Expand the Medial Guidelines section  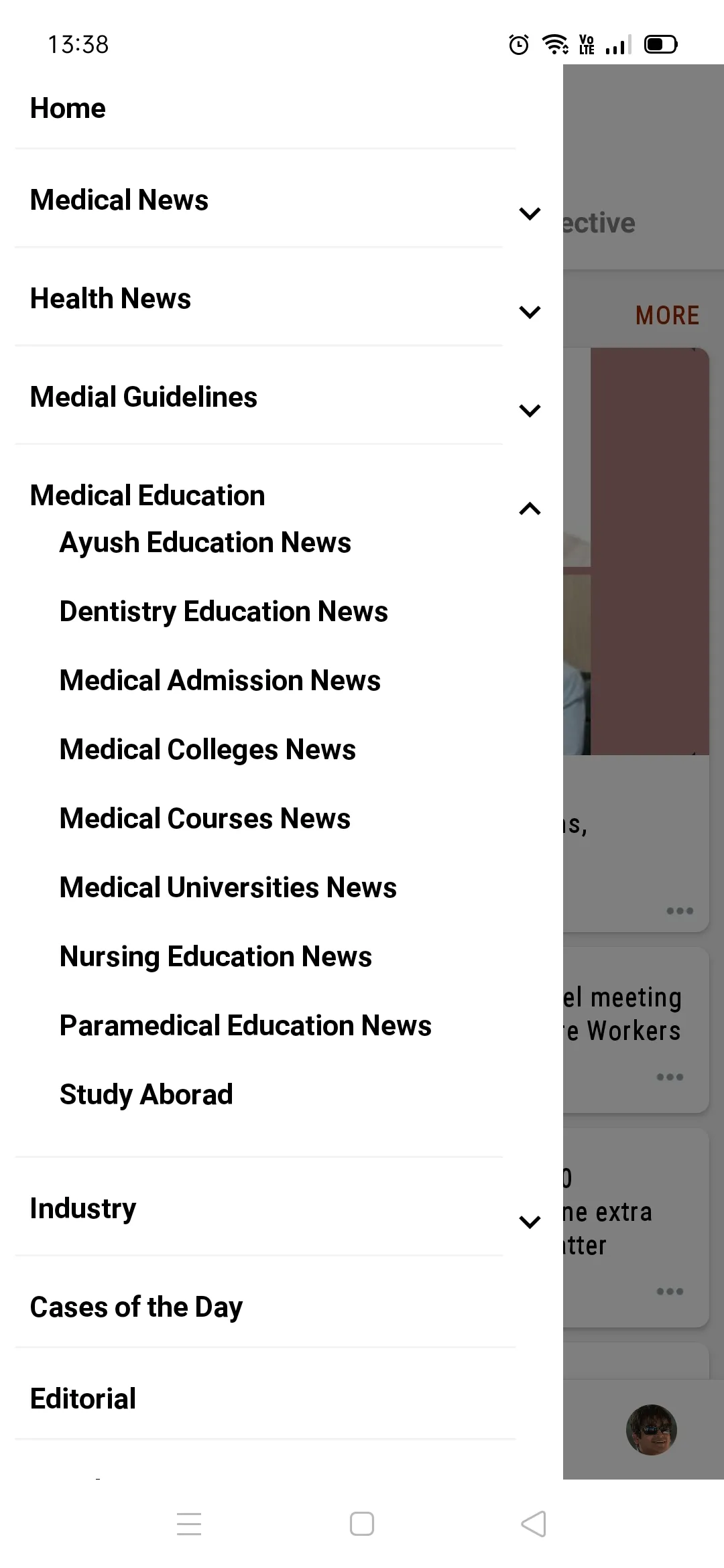click(x=530, y=410)
